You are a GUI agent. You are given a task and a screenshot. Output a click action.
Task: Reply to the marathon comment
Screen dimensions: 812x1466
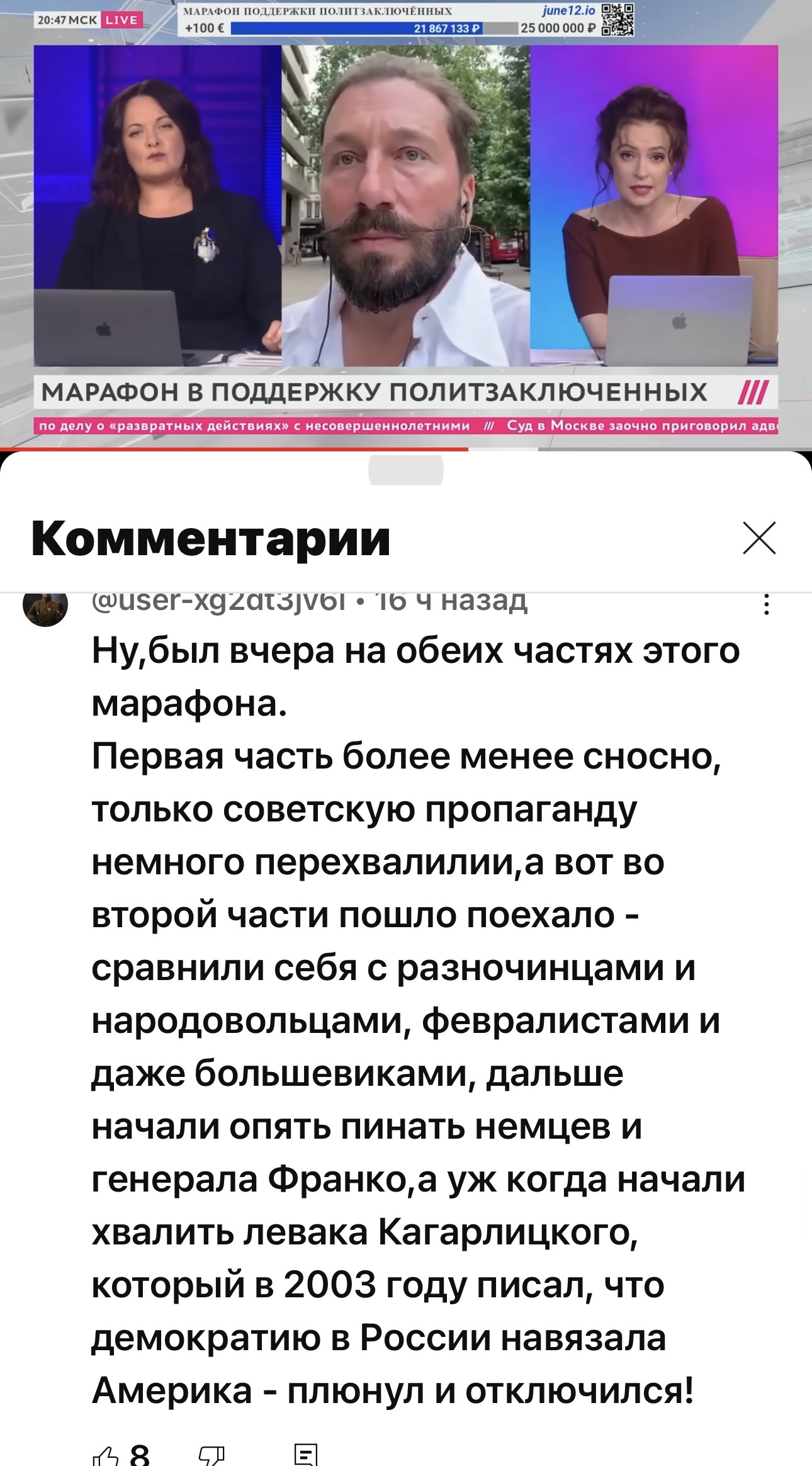coord(306,1456)
